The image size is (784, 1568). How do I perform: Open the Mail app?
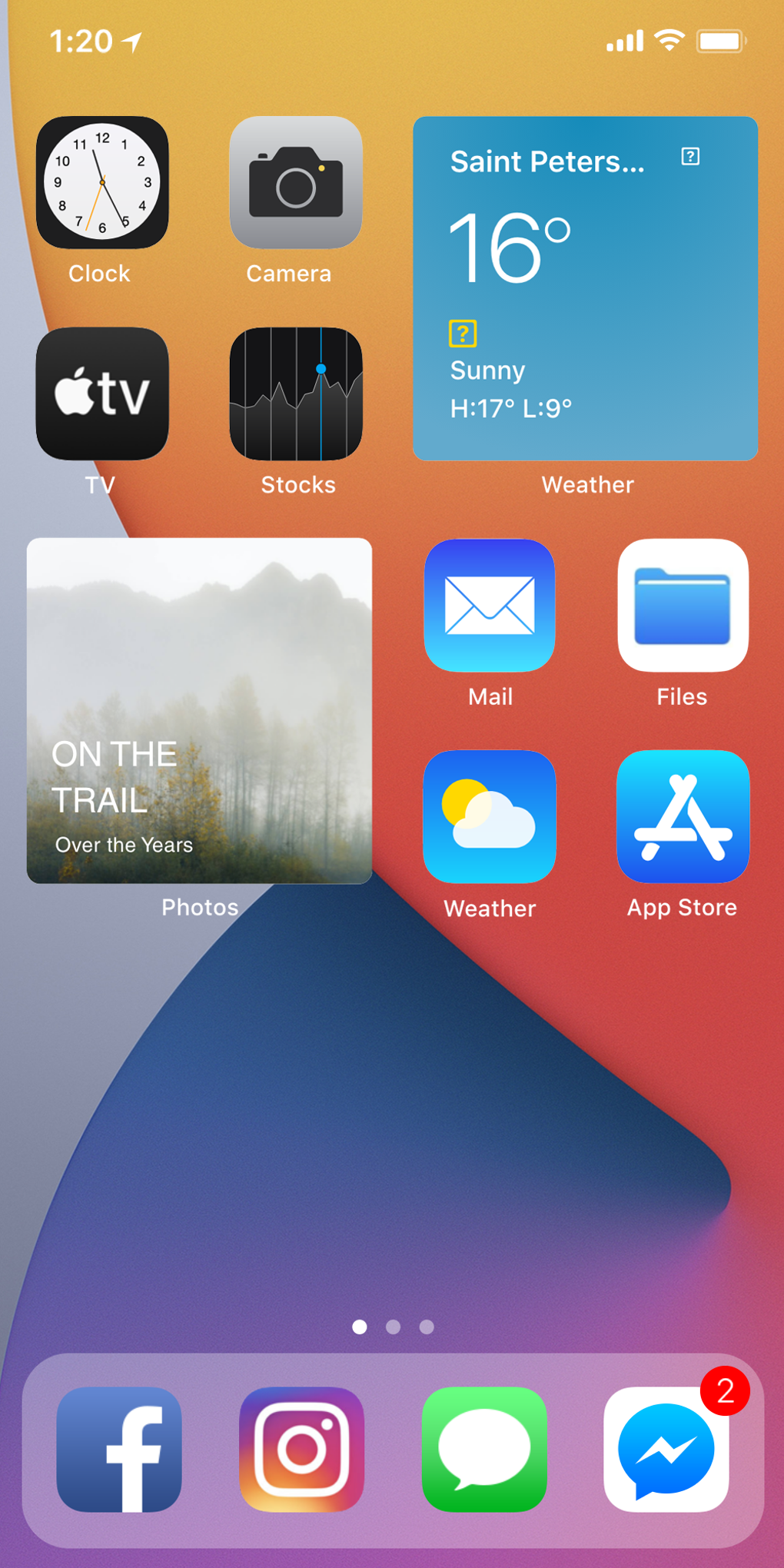tap(490, 605)
